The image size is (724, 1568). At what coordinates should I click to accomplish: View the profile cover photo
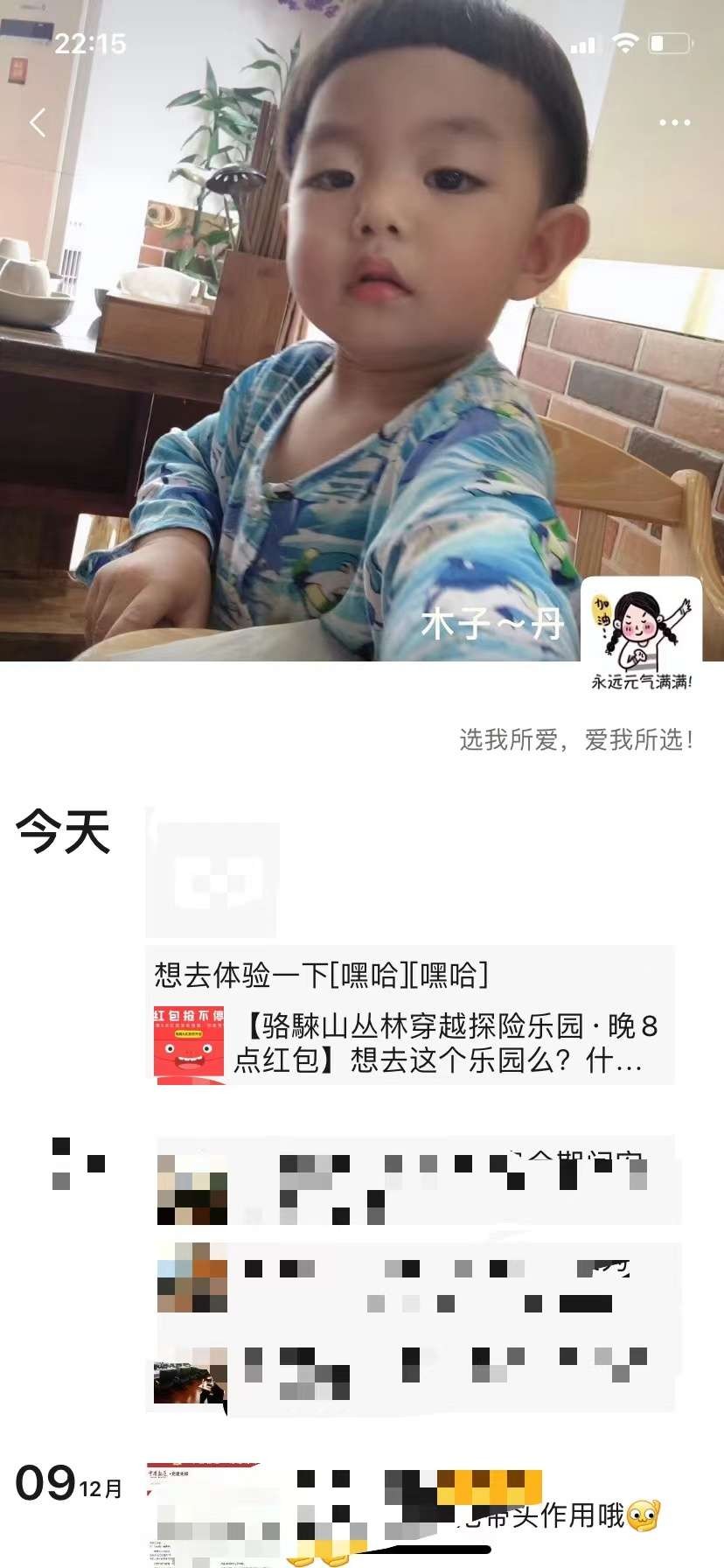tap(350, 350)
